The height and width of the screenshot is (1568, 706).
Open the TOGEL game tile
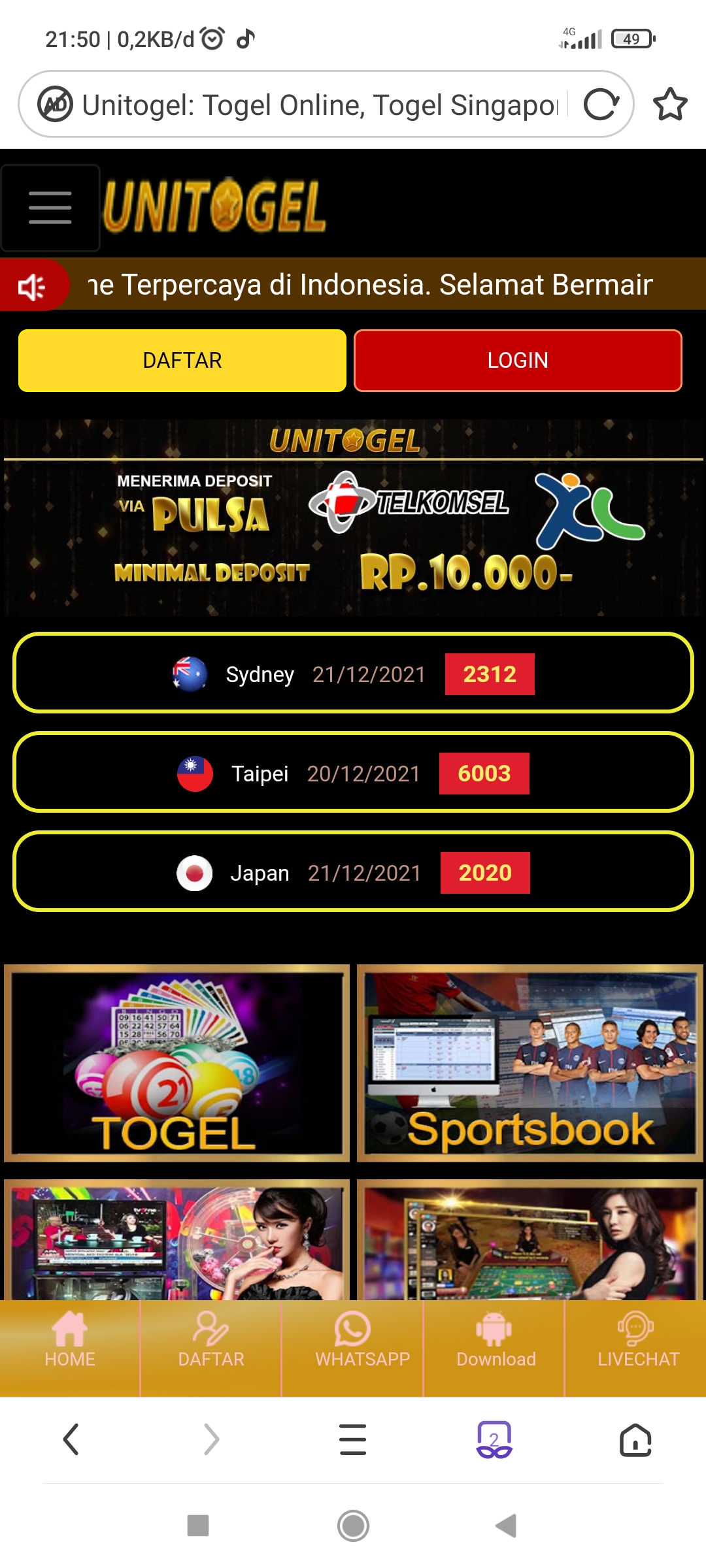point(176,1063)
